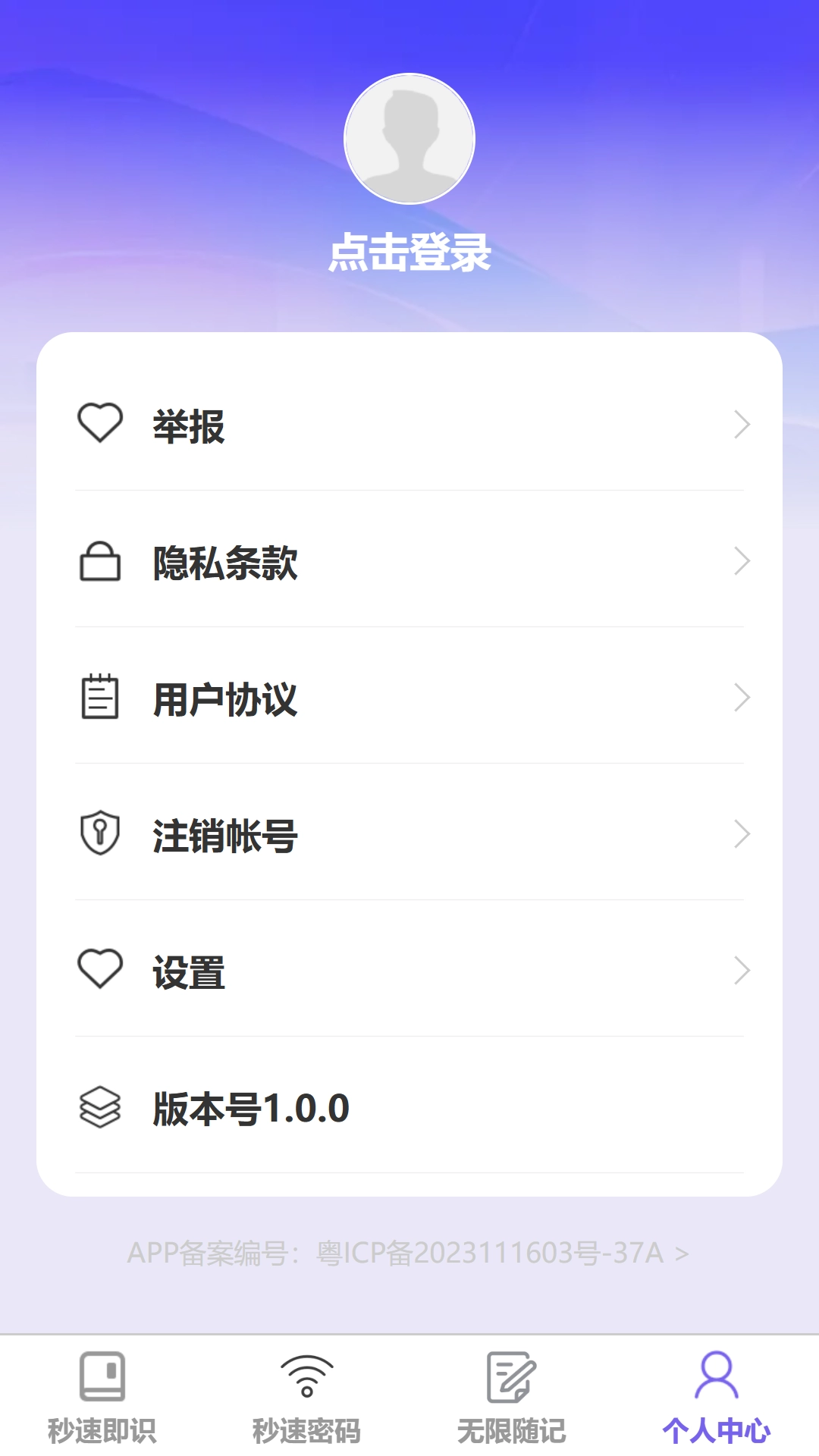This screenshot has height=1456, width=819.
Task: Click the default avatar placeholder image
Action: pyautogui.click(x=409, y=139)
